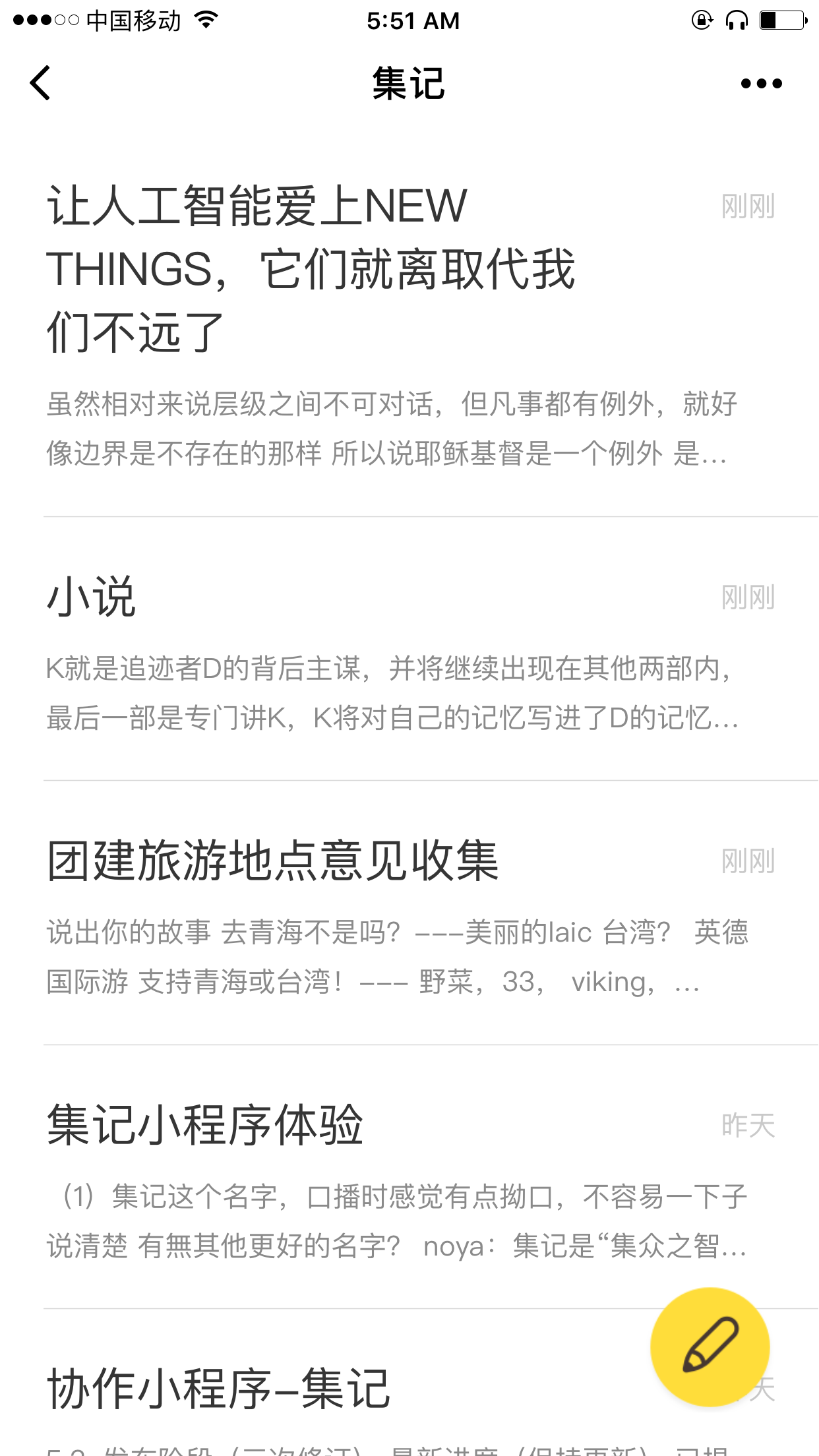This screenshot has height=1456, width=819.
Task: Open the 集记小程序体验 note
Action: [x=409, y=1178]
